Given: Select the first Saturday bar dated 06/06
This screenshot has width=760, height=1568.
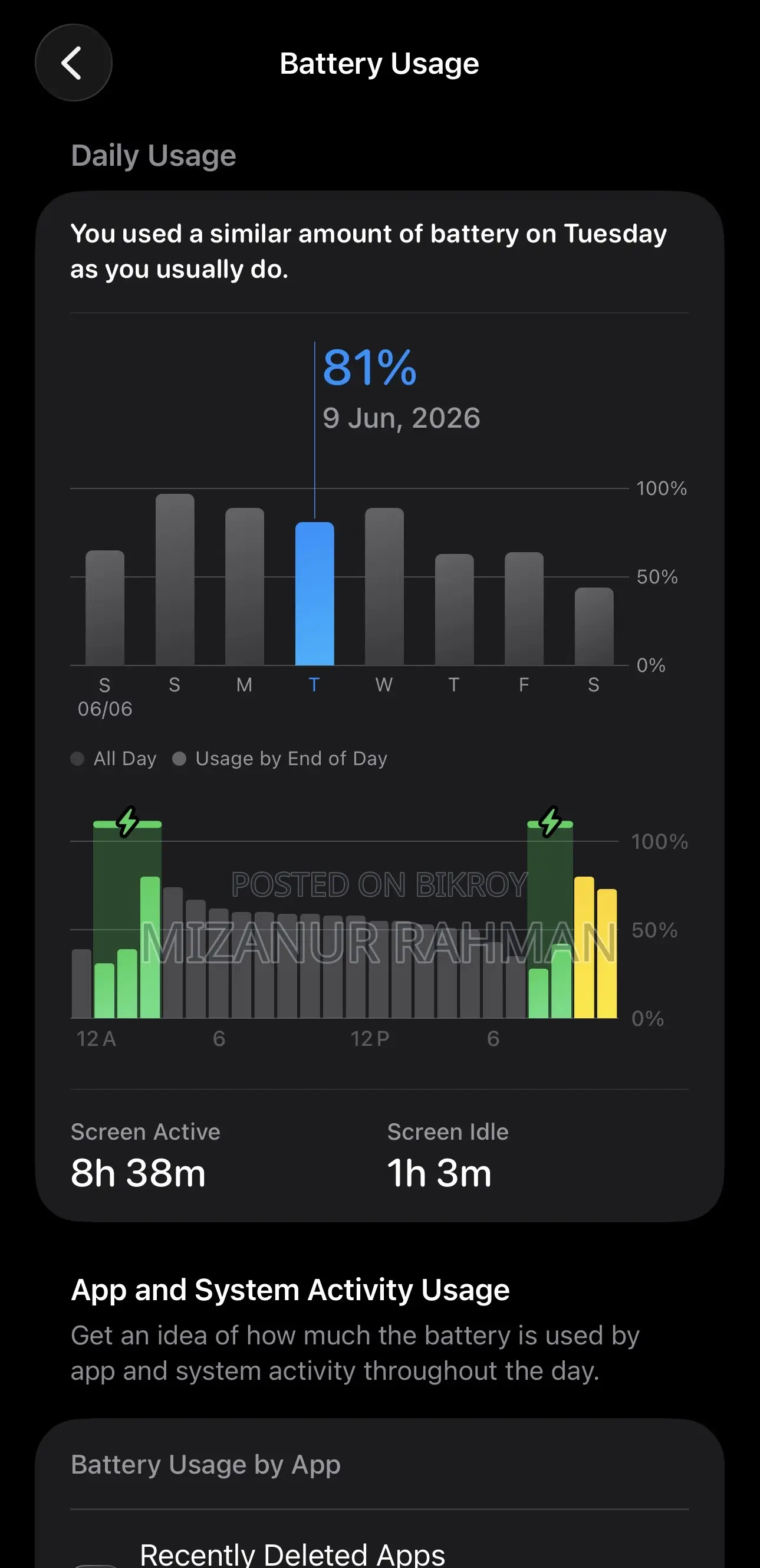Looking at the screenshot, I should pyautogui.click(x=105, y=608).
